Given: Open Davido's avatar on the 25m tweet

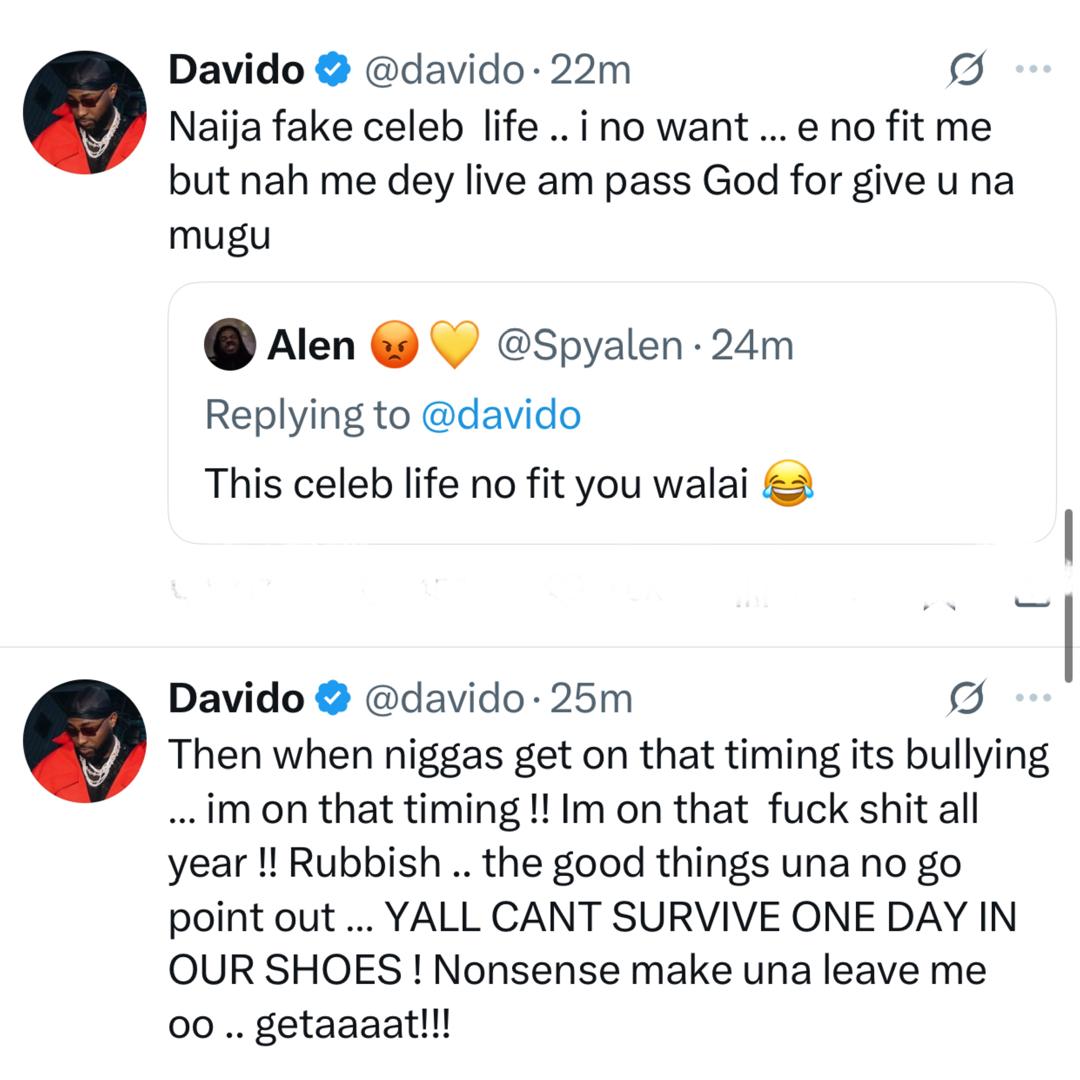Looking at the screenshot, I should click(84, 741).
